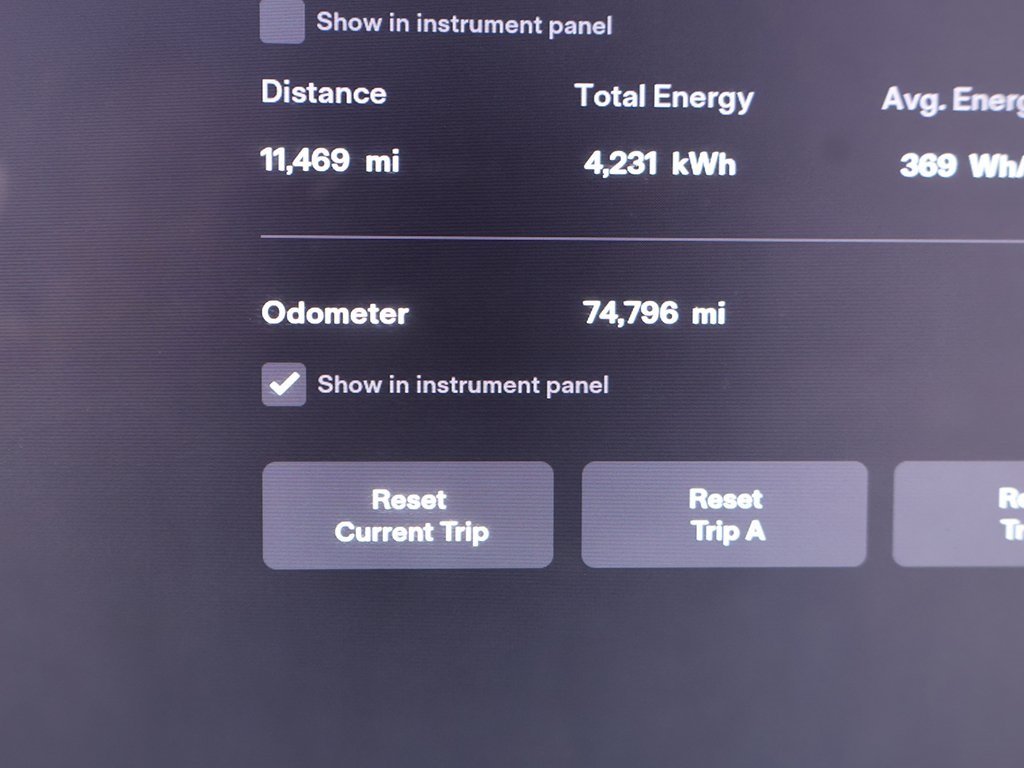This screenshot has width=1024, height=768.
Task: Check Show in instrument panel above Distance
Action: (x=282, y=22)
